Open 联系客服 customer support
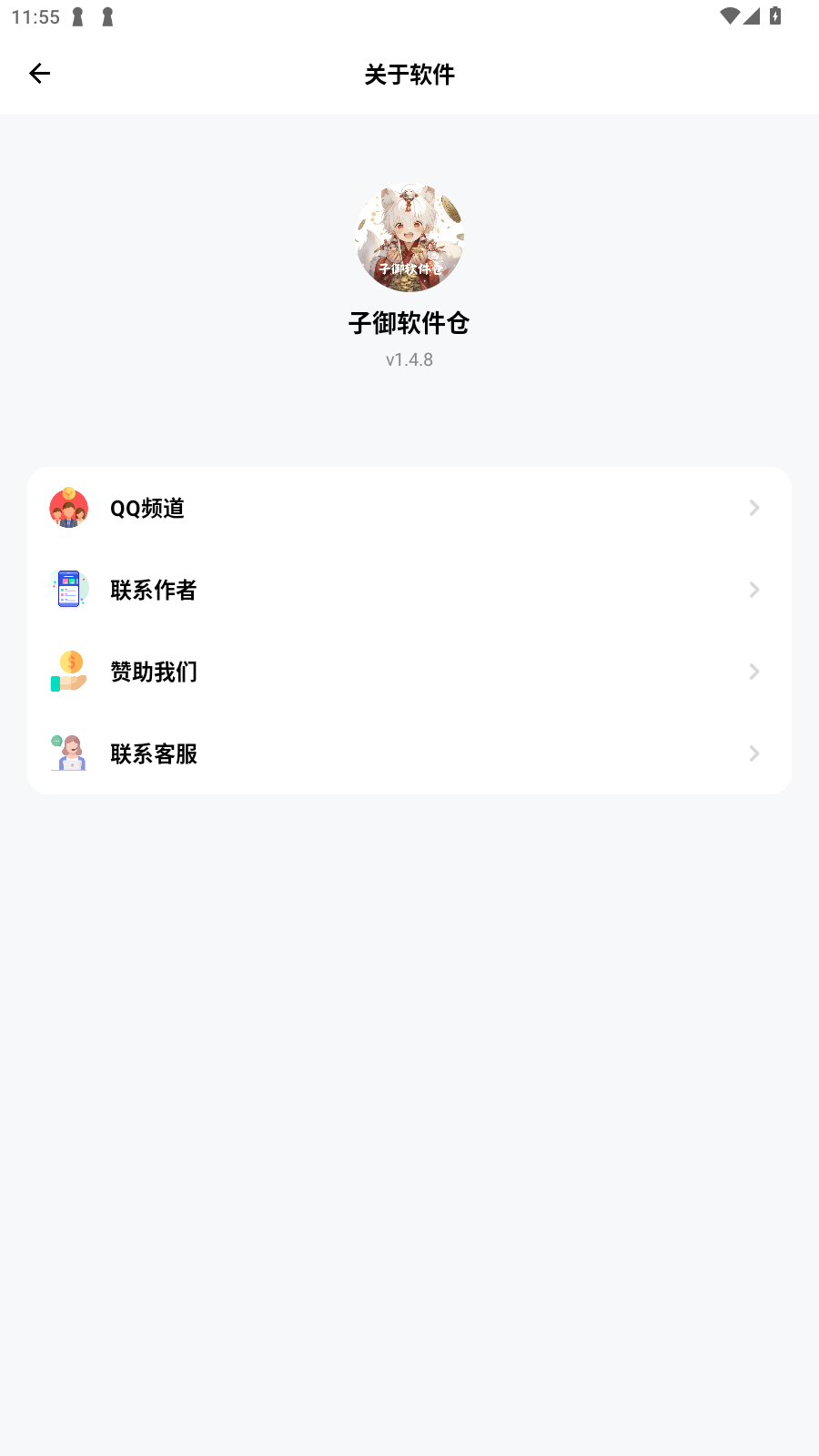 click(x=409, y=753)
